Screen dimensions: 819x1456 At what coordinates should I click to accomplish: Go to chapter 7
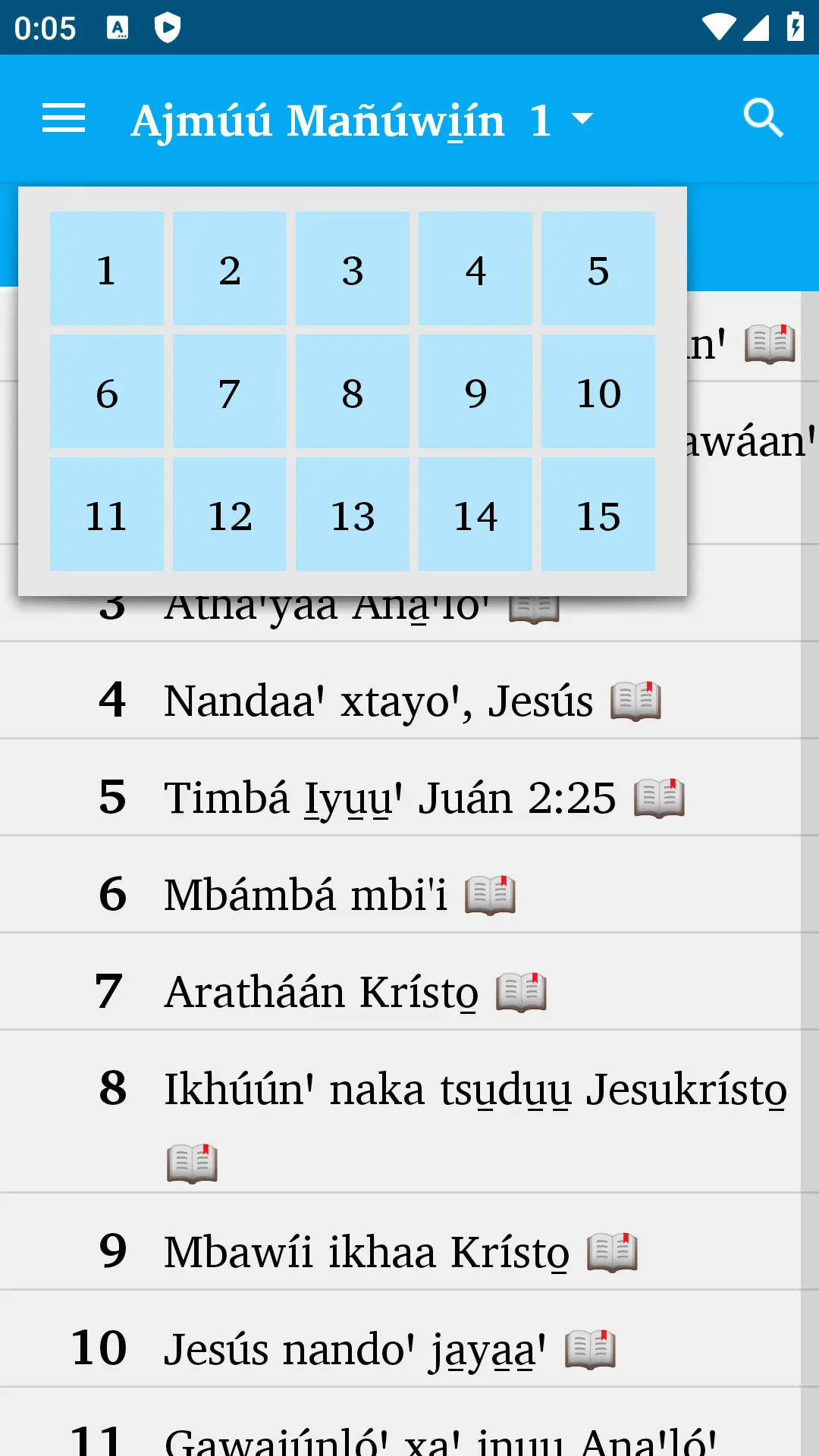click(230, 392)
